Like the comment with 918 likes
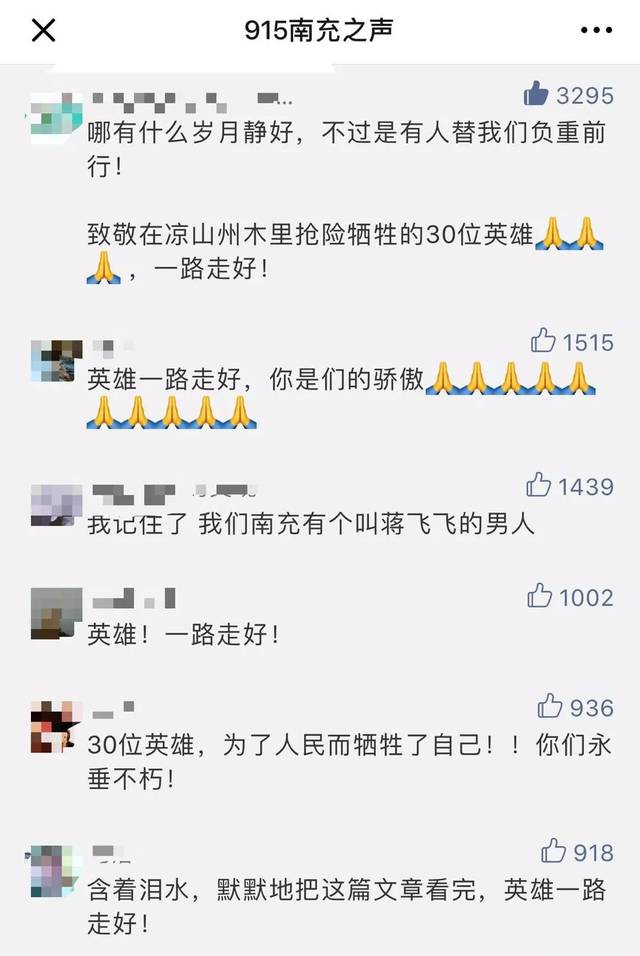The height and width of the screenshot is (956, 640). coord(553,852)
